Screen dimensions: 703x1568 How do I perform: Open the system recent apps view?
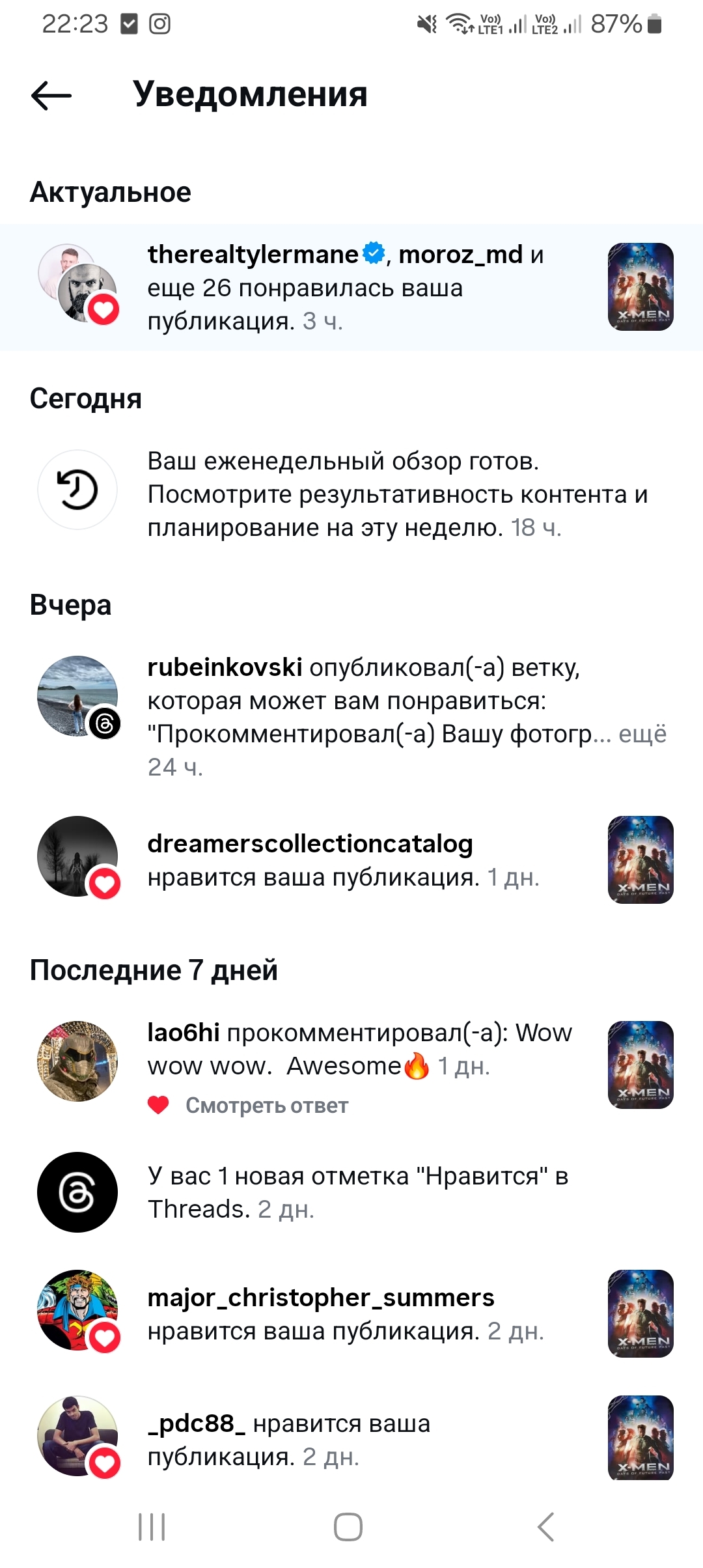[152, 1527]
